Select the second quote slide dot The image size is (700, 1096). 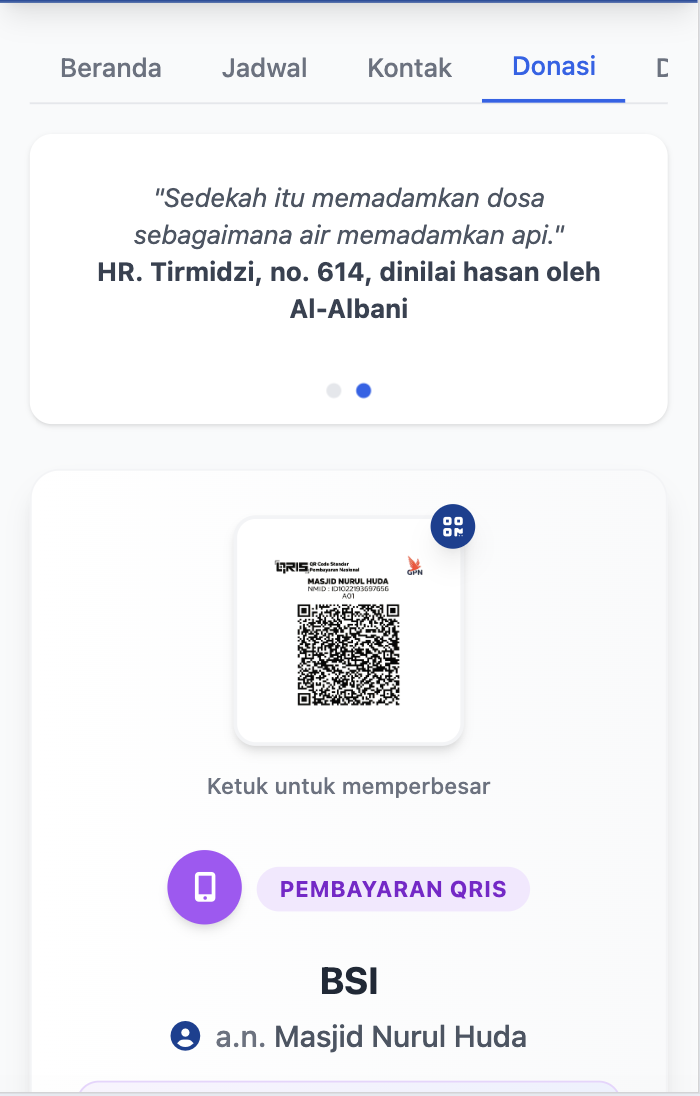(364, 391)
